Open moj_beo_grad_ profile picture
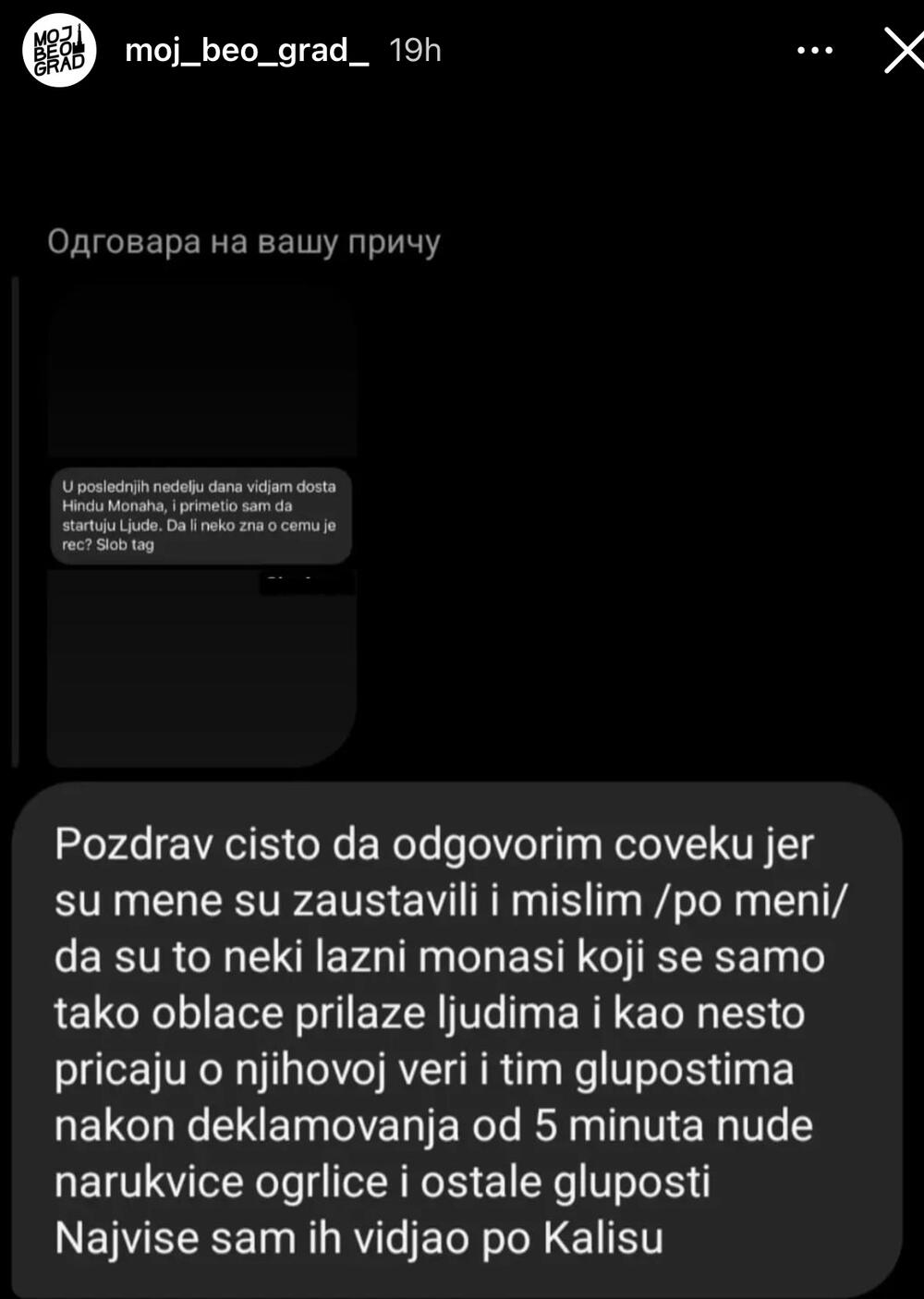 (59, 50)
